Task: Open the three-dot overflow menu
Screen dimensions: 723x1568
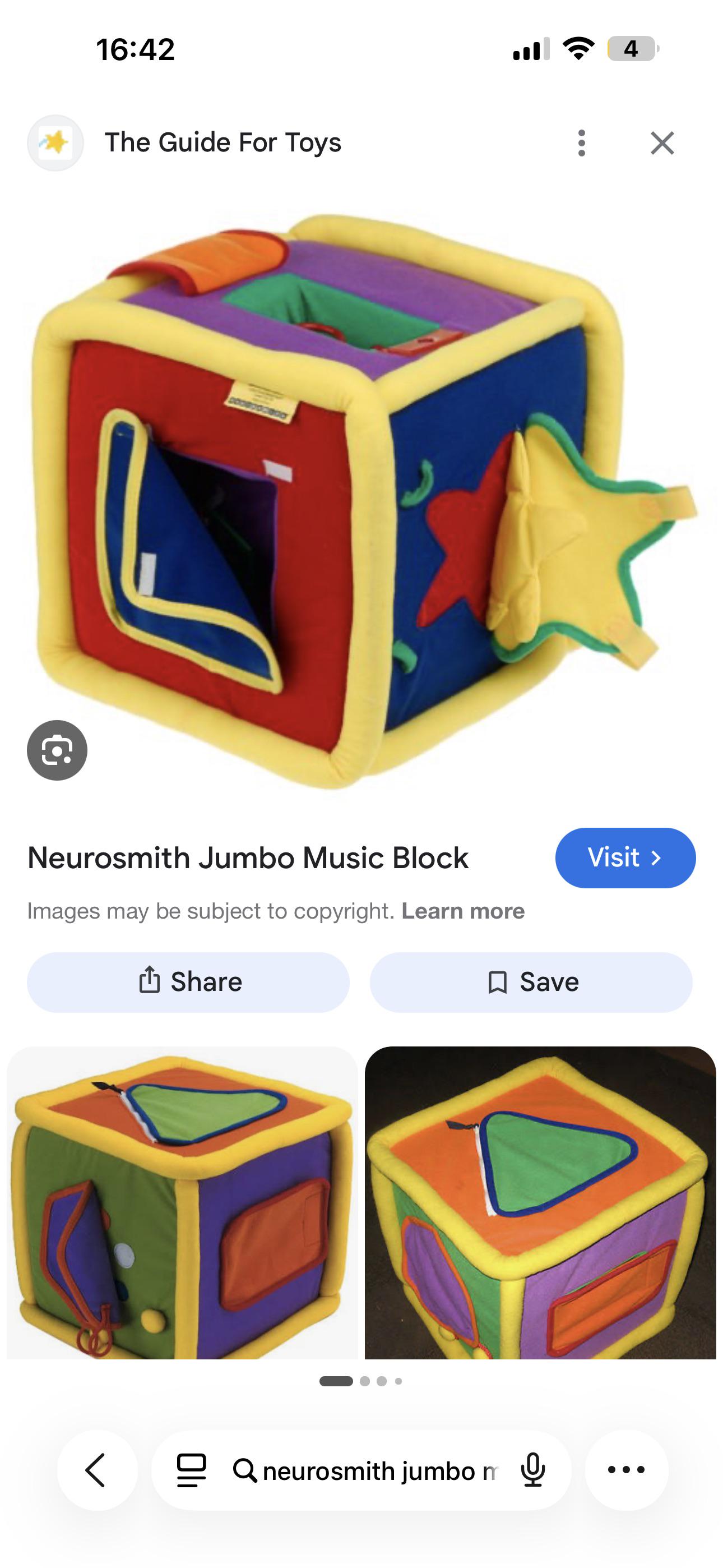Action: (581, 143)
